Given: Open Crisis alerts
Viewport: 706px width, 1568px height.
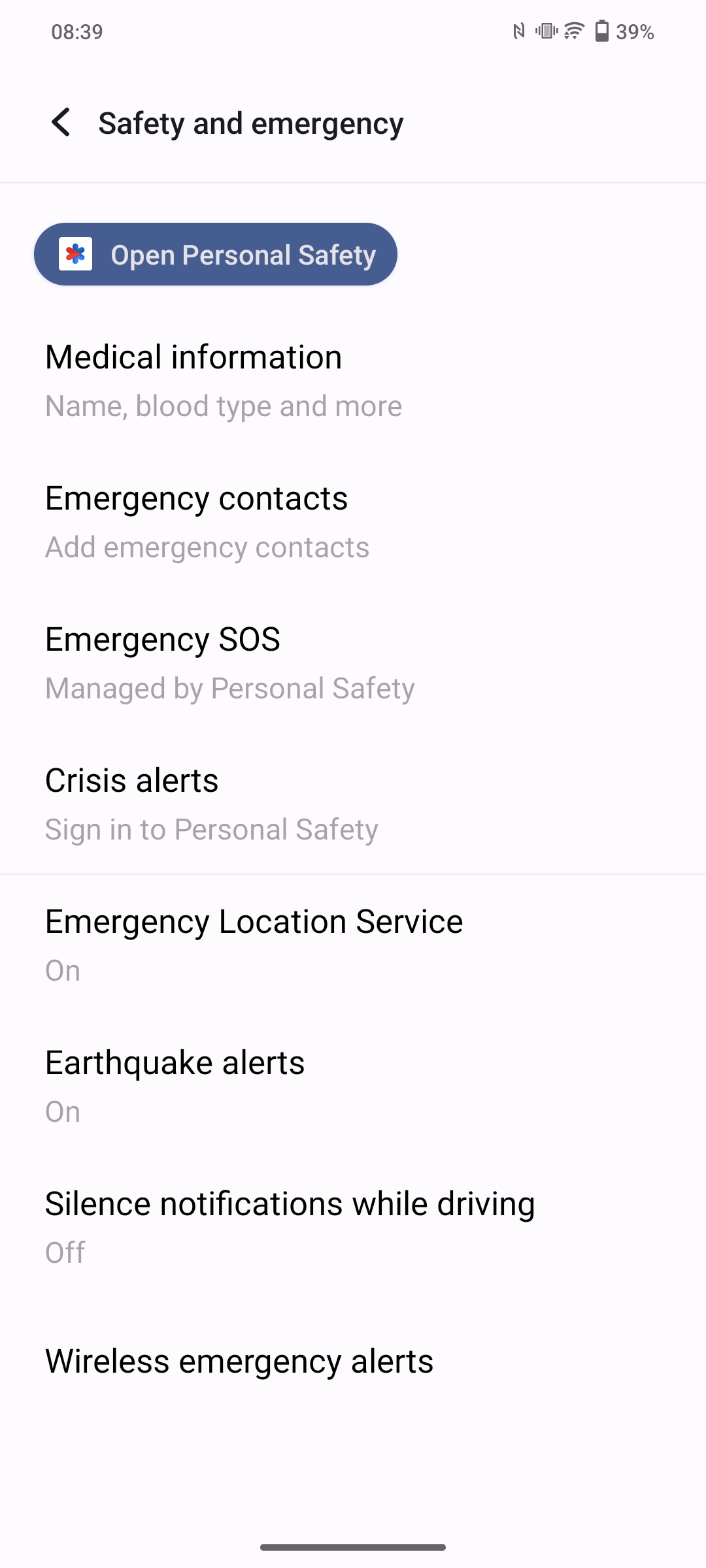Looking at the screenshot, I should (353, 804).
